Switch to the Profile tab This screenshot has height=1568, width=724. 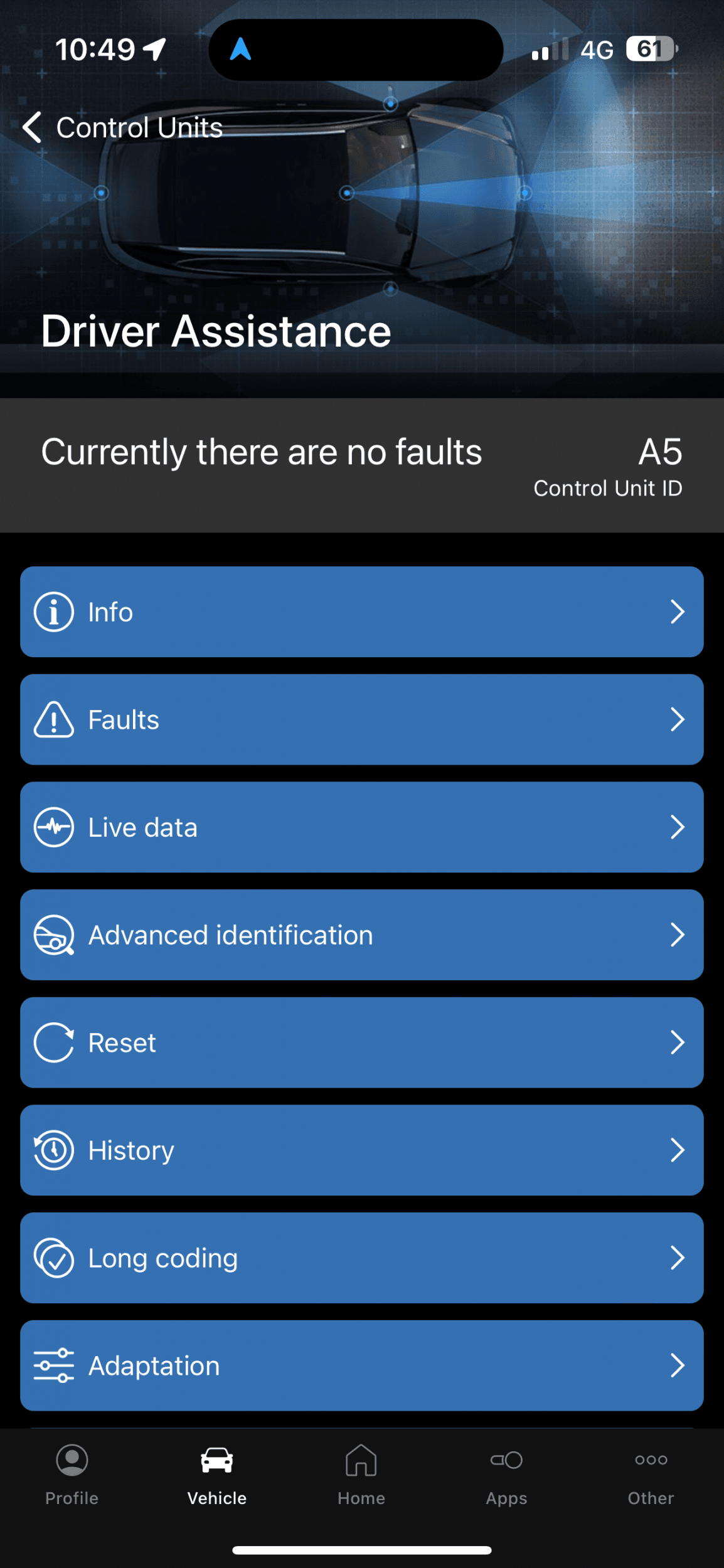tap(72, 1475)
